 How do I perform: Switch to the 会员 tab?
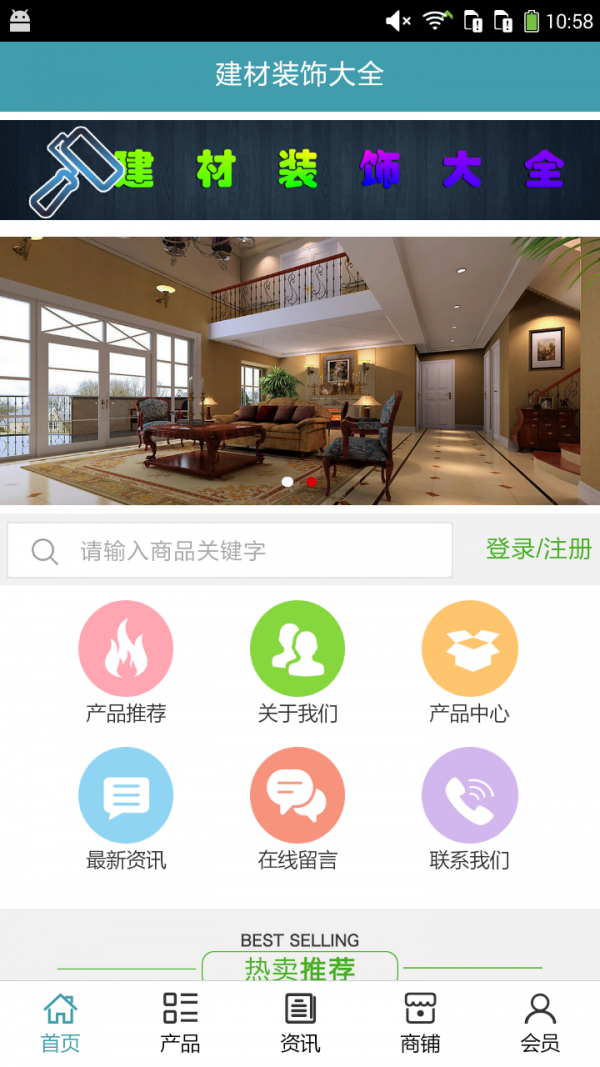pyautogui.click(x=540, y=1022)
